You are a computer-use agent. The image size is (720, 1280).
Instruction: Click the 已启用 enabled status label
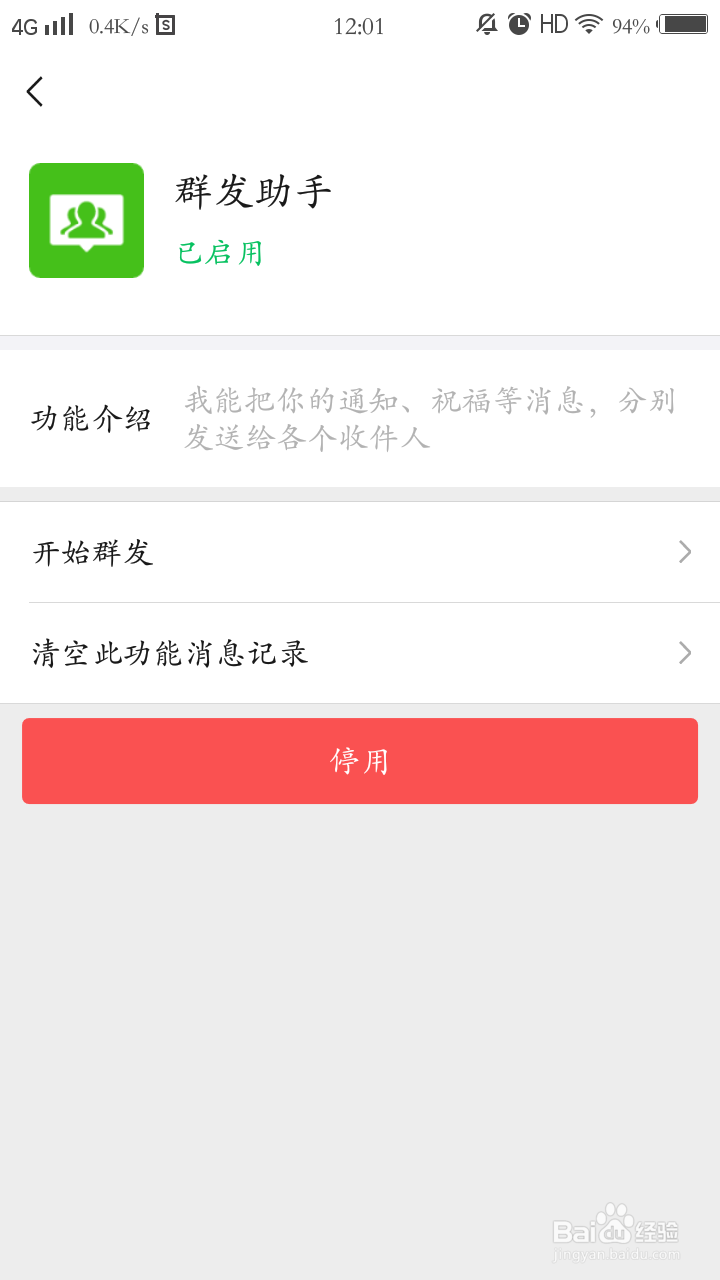point(220,253)
